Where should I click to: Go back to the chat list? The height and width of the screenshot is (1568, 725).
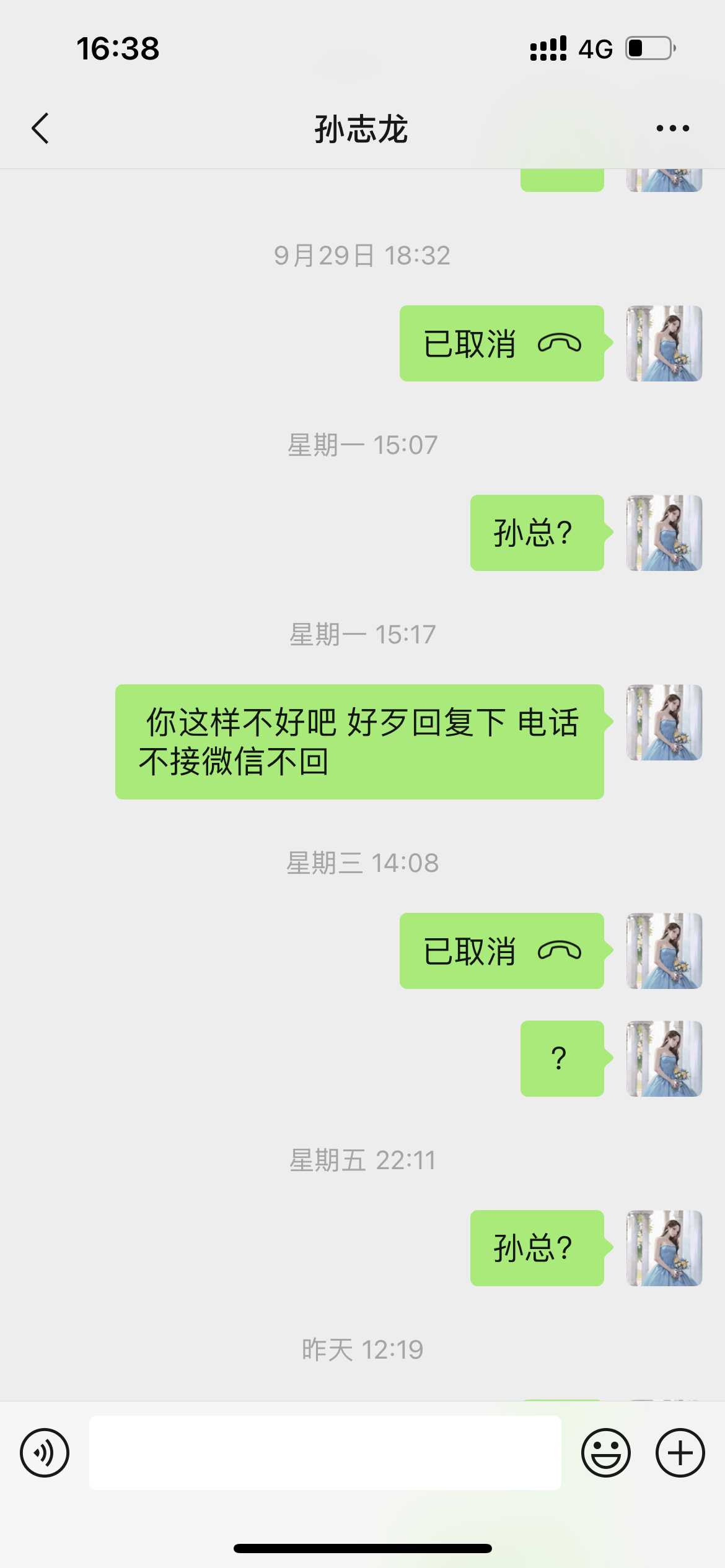coord(41,128)
